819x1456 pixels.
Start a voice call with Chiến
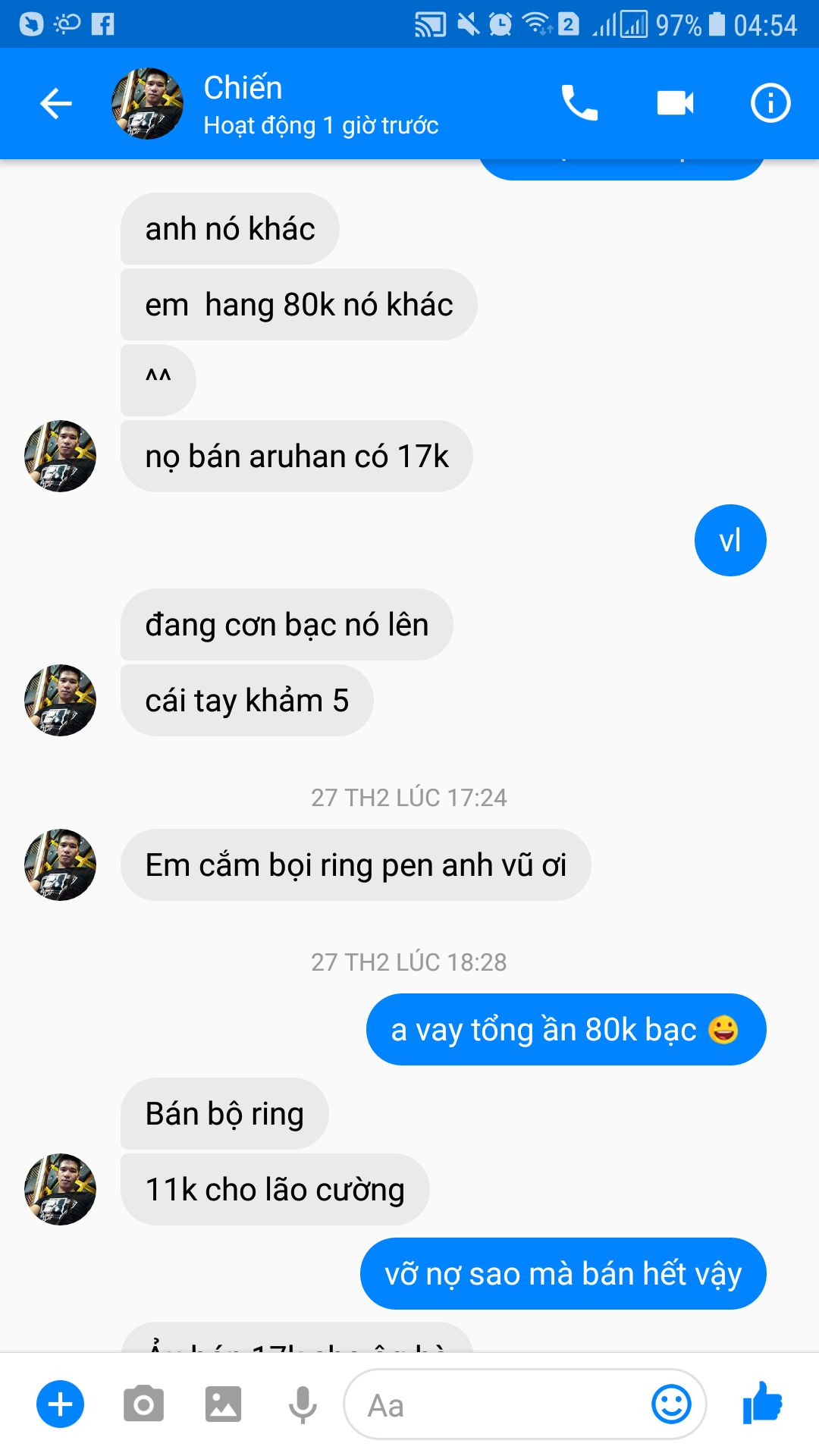pyautogui.click(x=579, y=103)
